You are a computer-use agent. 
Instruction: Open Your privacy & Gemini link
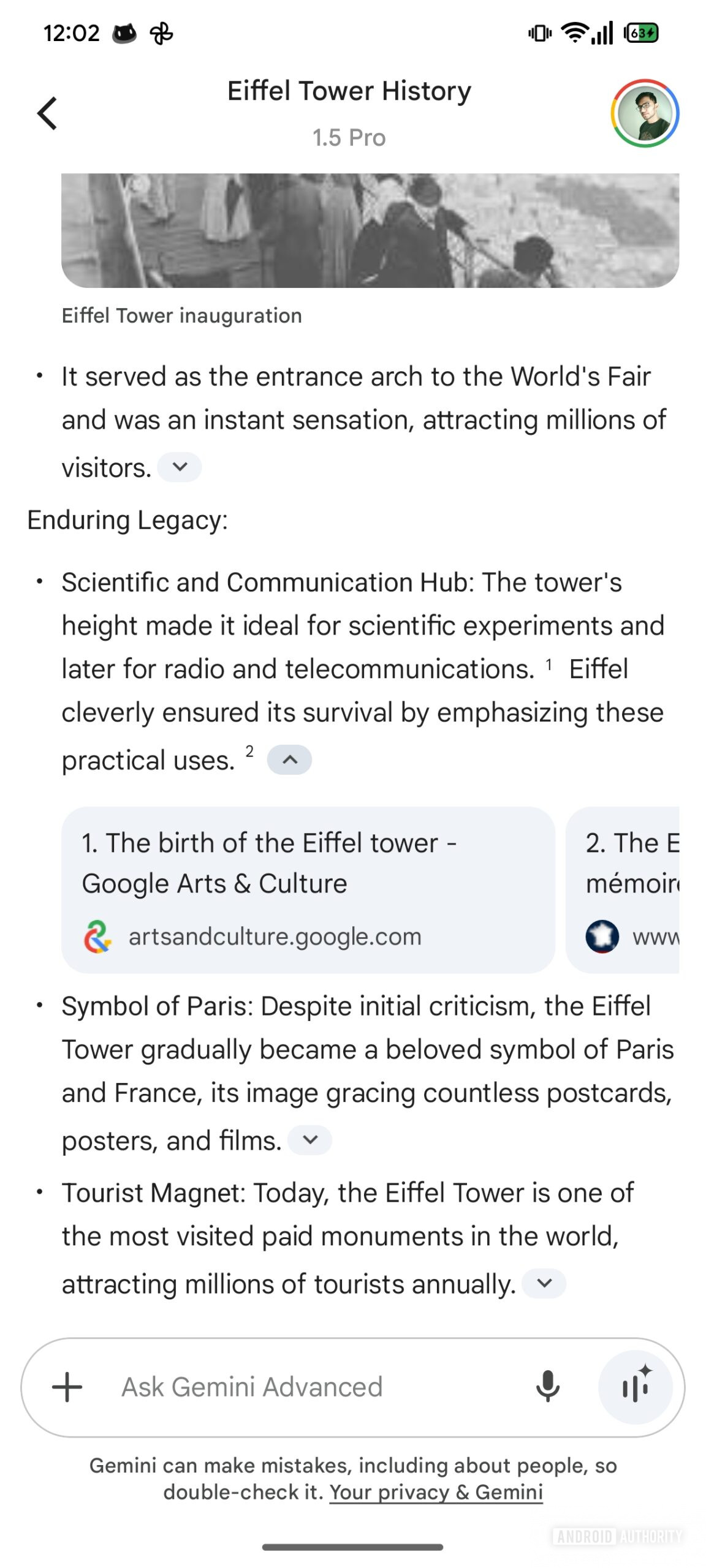[x=436, y=1492]
